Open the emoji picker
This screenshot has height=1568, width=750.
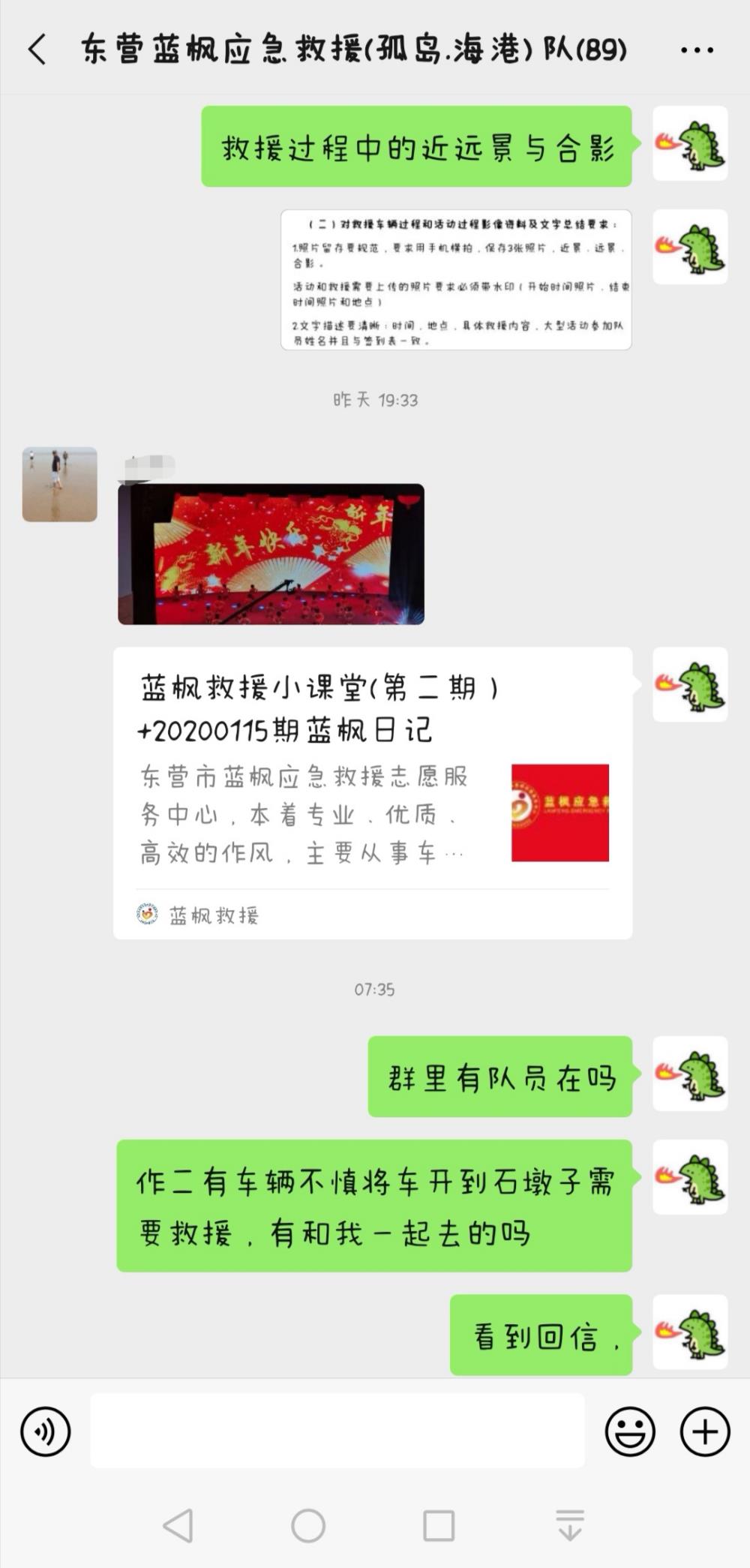630,1431
